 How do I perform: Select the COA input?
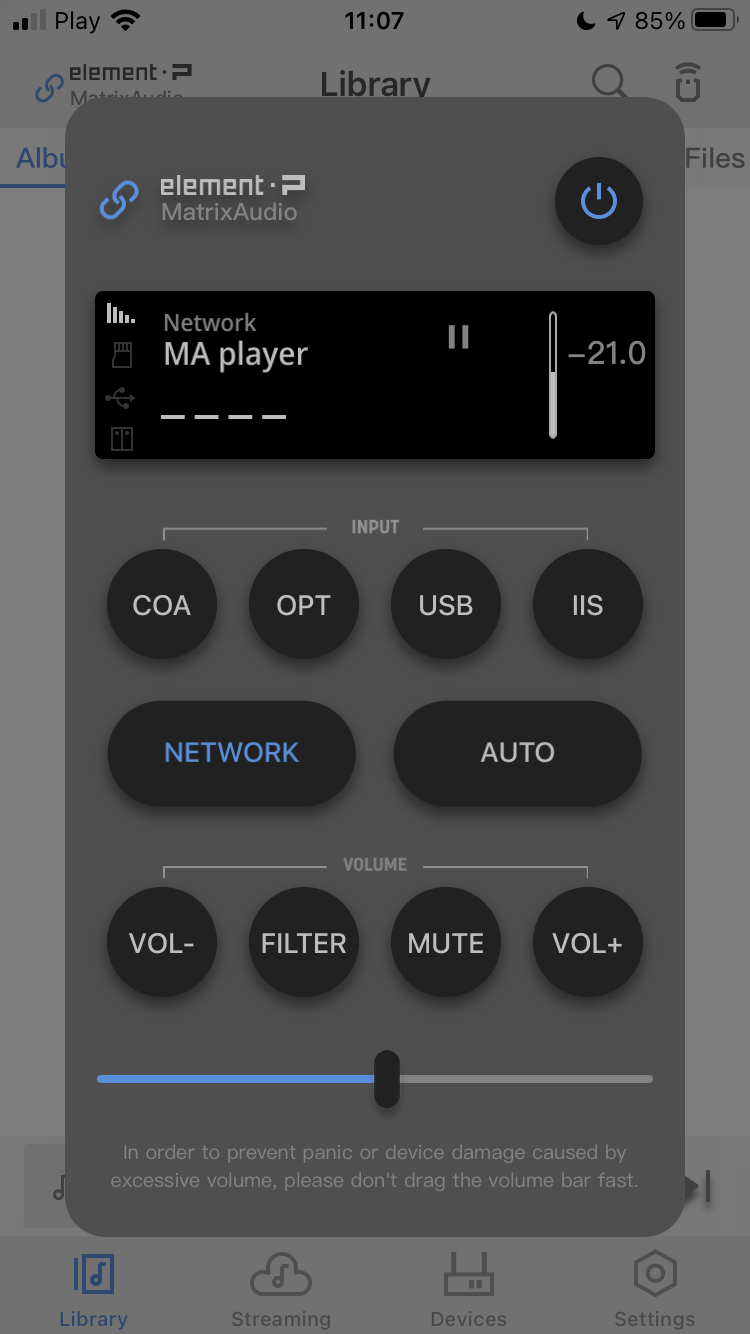point(162,605)
